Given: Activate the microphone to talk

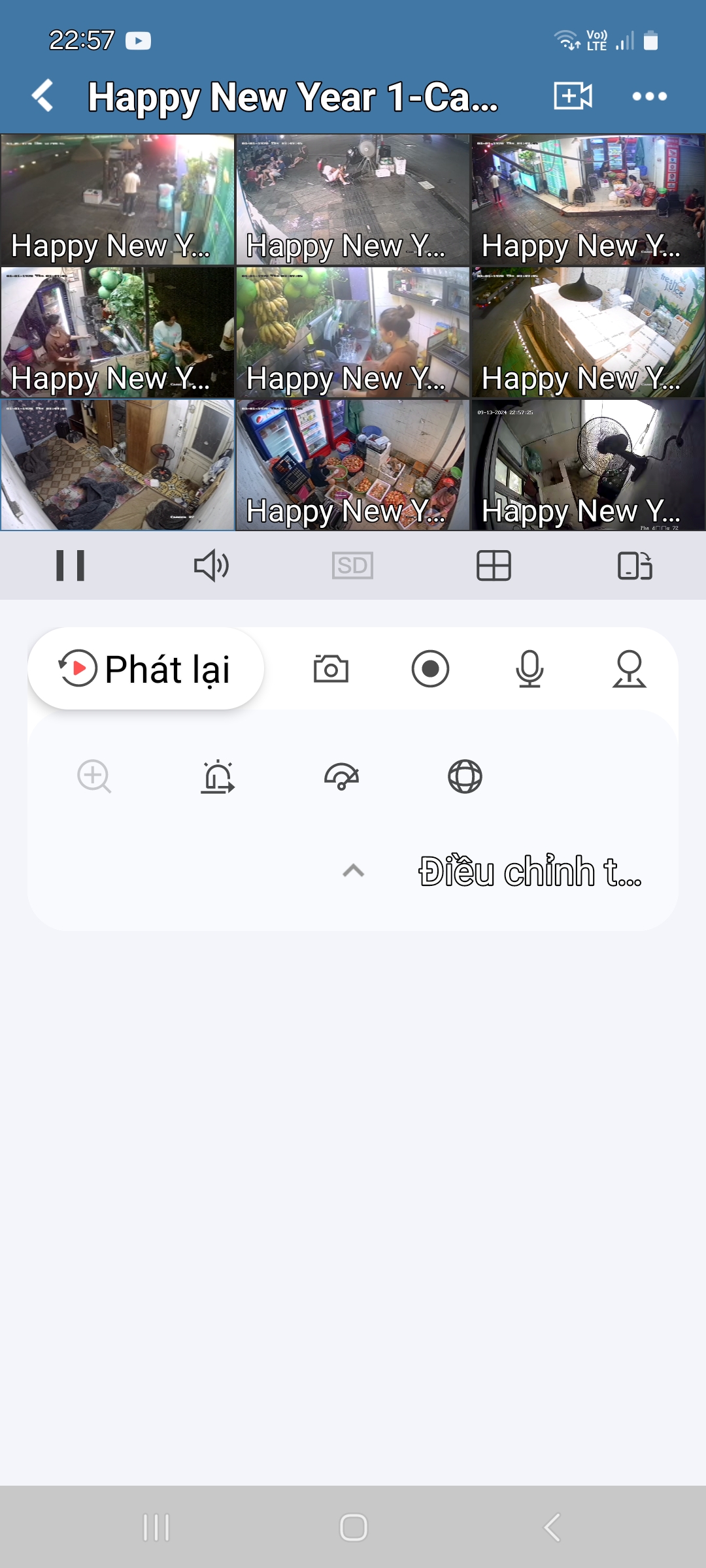Looking at the screenshot, I should point(529,669).
